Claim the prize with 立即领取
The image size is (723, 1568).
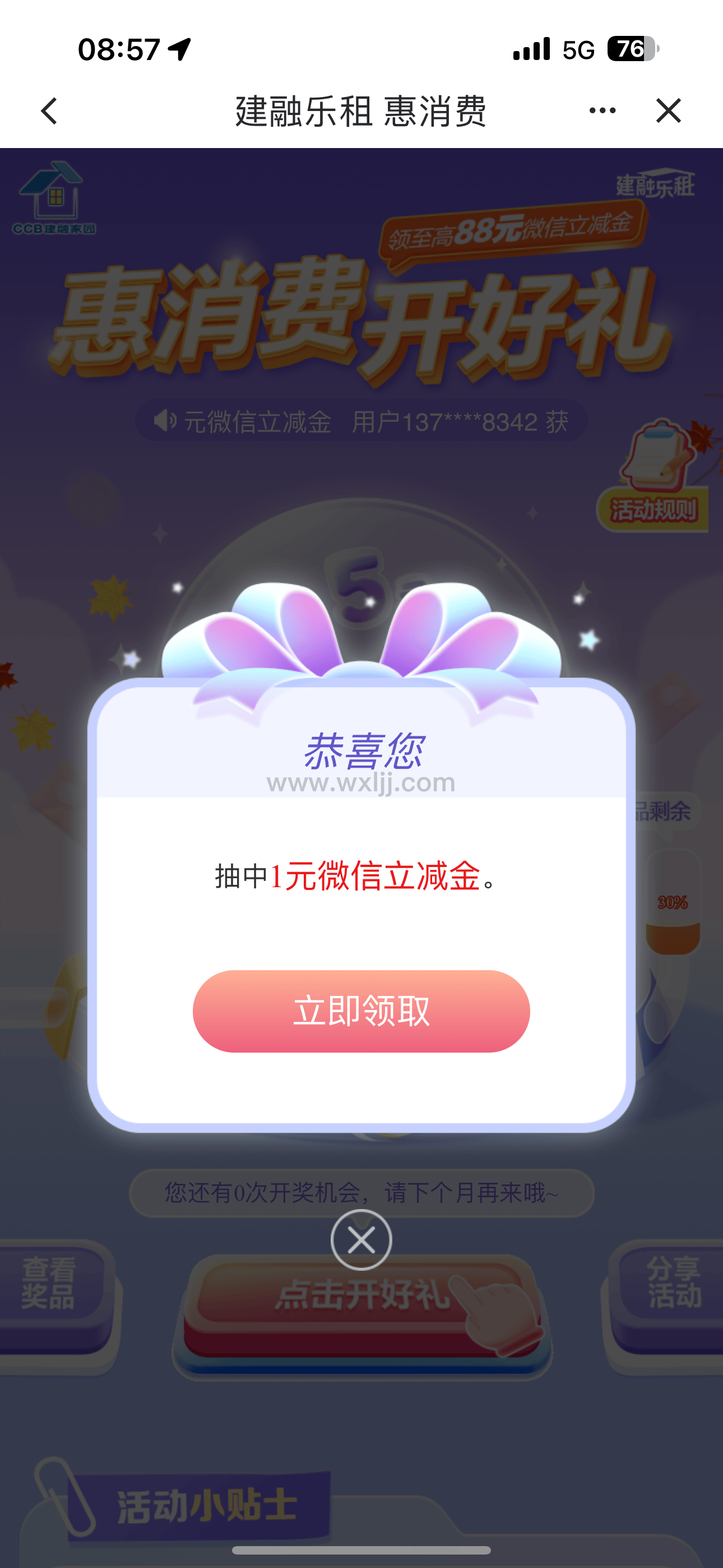pyautogui.click(x=361, y=1011)
